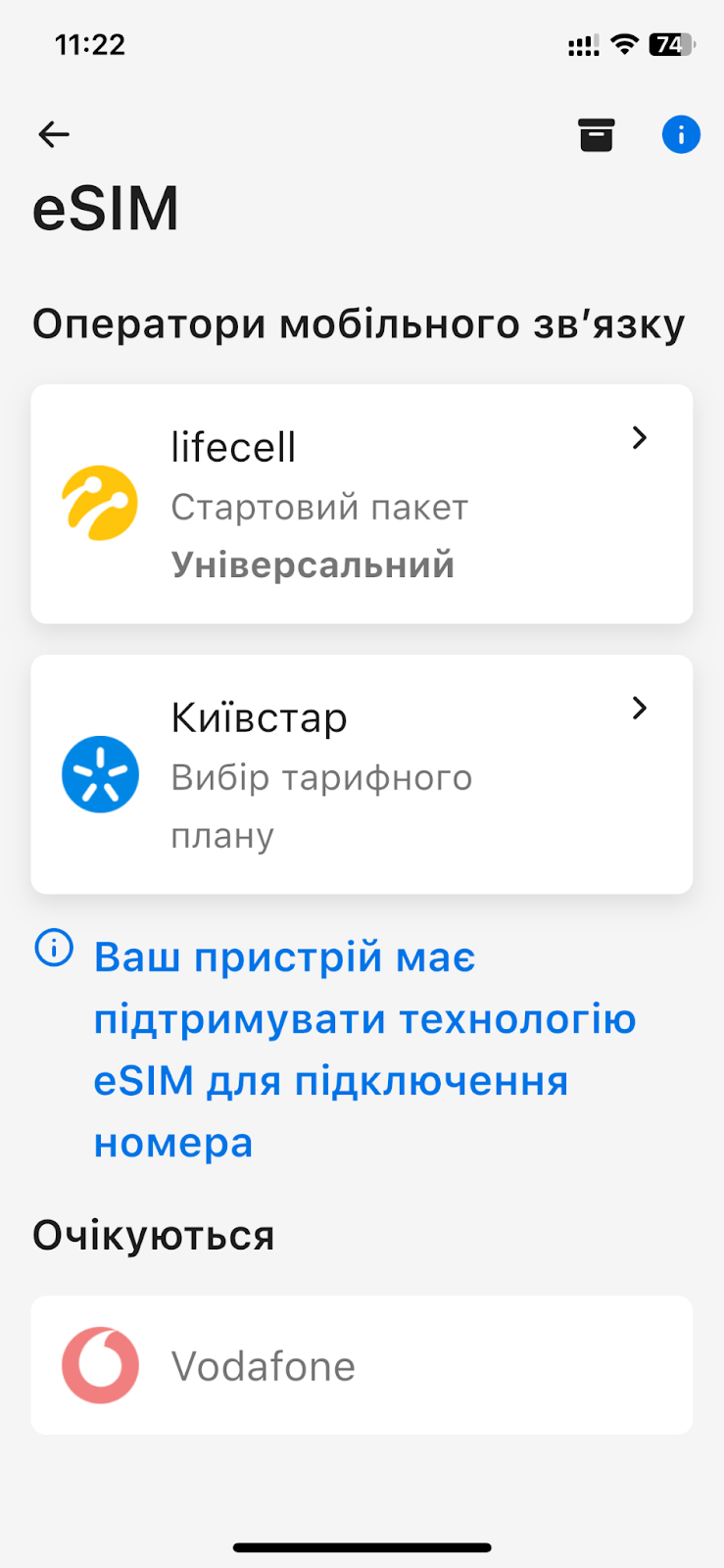Expand the Київстар card via its chevron

(x=639, y=708)
